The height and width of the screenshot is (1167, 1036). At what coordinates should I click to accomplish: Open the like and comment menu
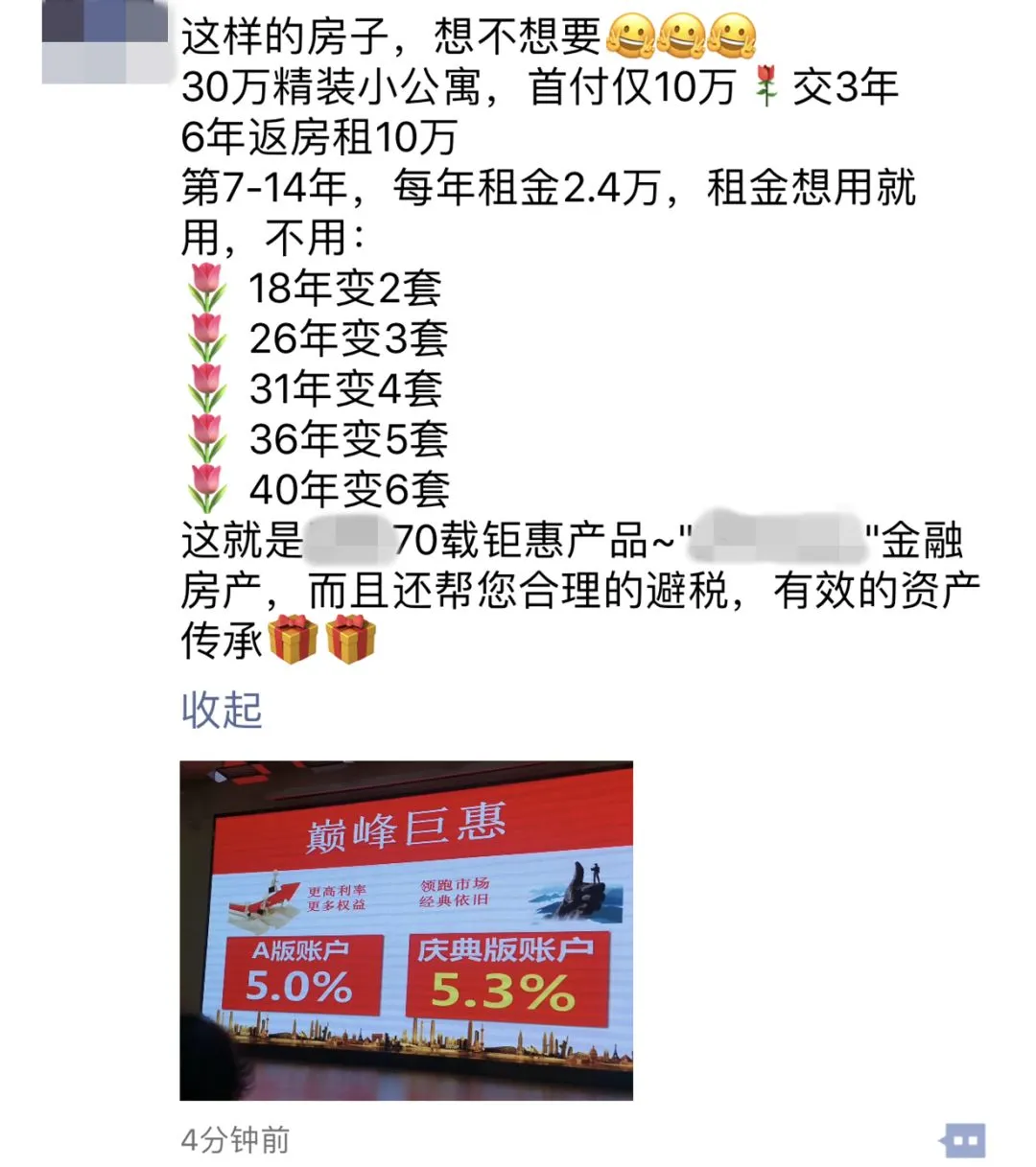coord(963,1141)
